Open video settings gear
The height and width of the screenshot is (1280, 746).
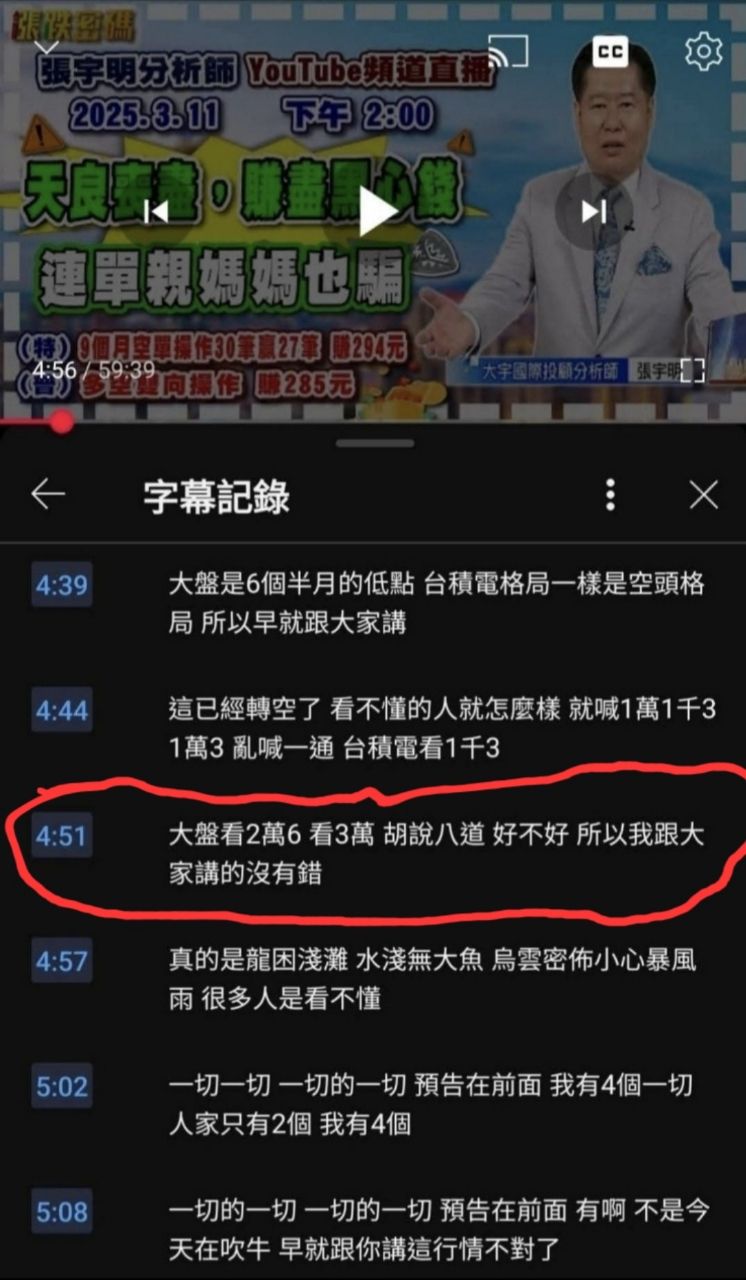tap(703, 50)
